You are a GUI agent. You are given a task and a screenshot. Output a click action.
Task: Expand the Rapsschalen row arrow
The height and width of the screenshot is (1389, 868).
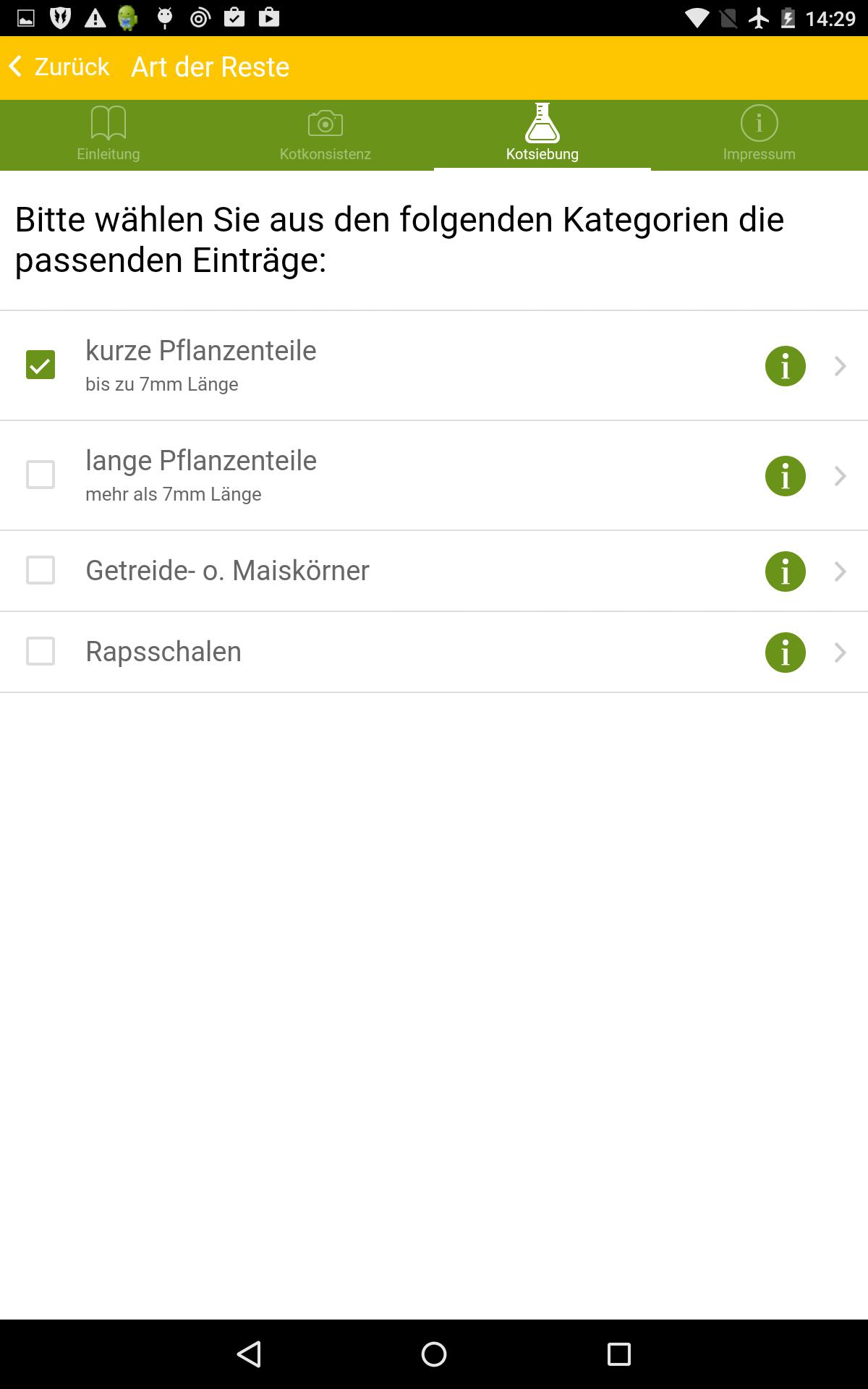point(841,652)
